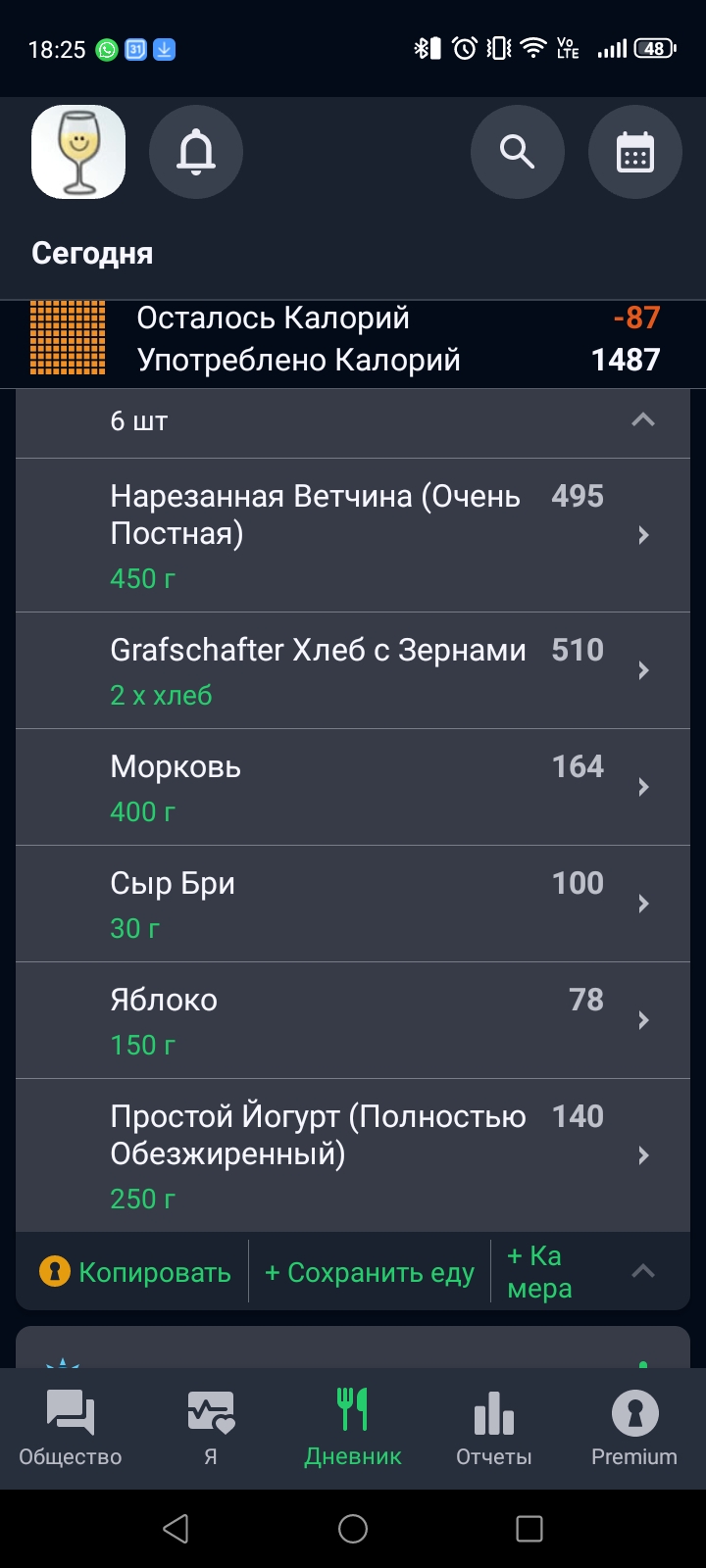Go back using system navigation button
Screen dimensions: 706x1568
[x=176, y=1529]
